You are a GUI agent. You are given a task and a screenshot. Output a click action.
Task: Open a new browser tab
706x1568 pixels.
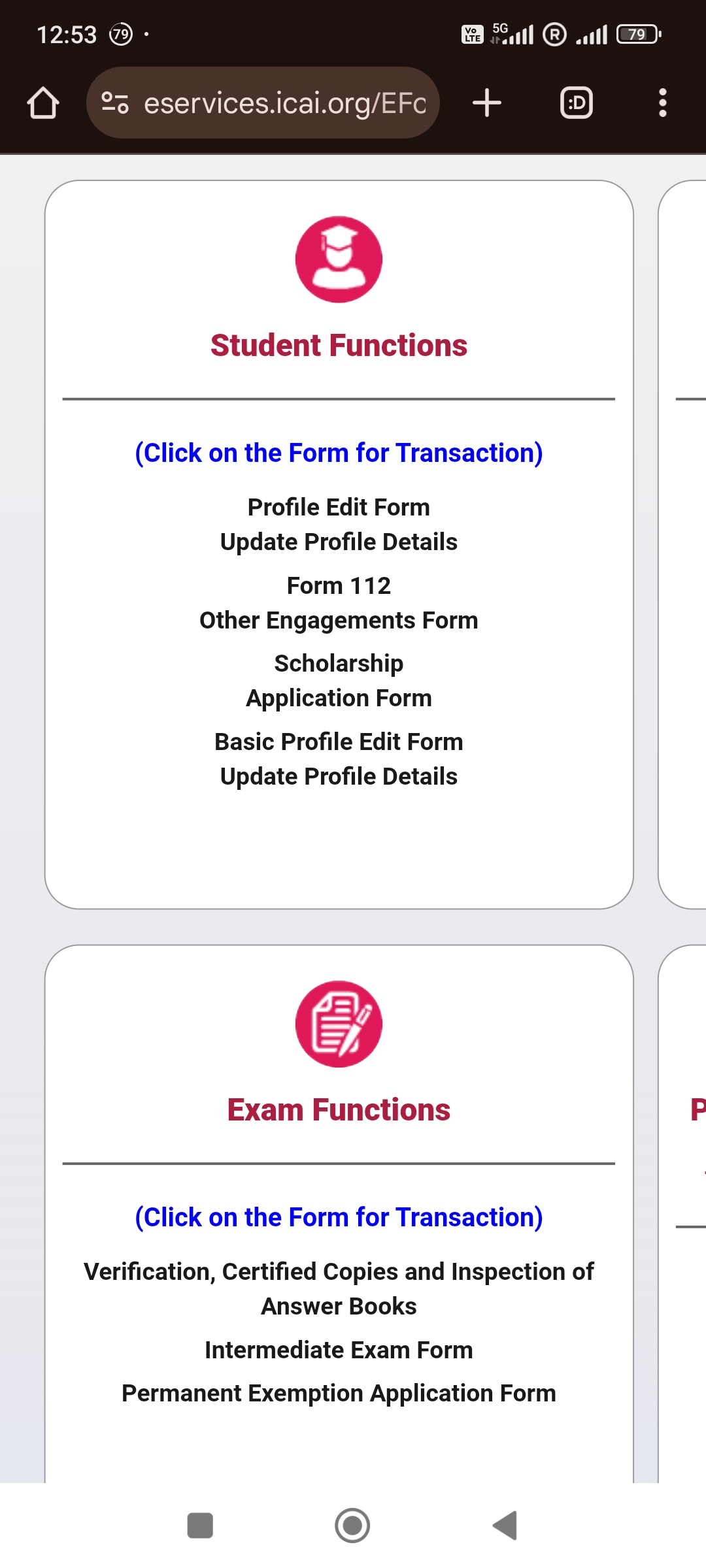(486, 103)
